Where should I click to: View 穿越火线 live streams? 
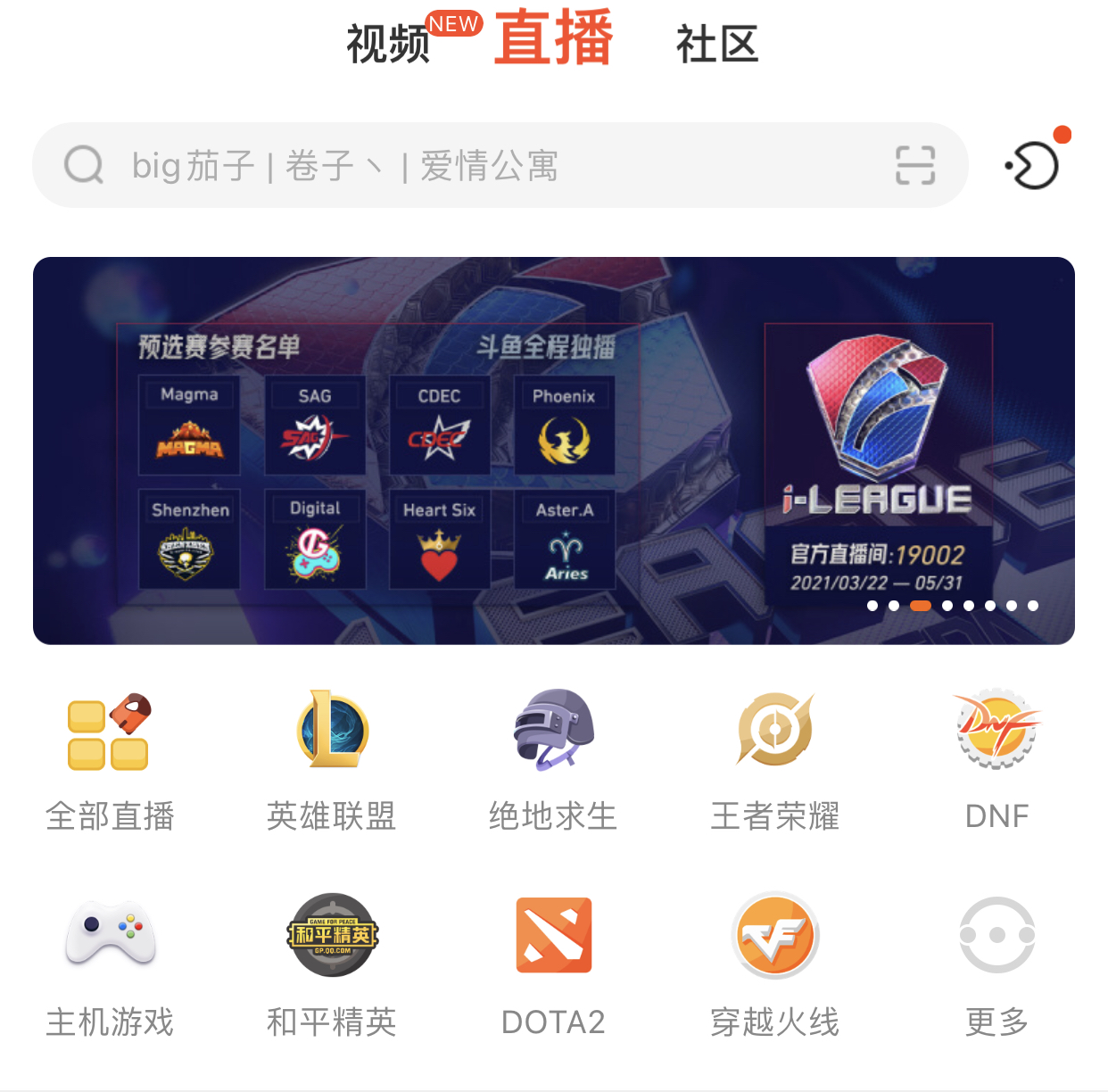click(x=774, y=965)
